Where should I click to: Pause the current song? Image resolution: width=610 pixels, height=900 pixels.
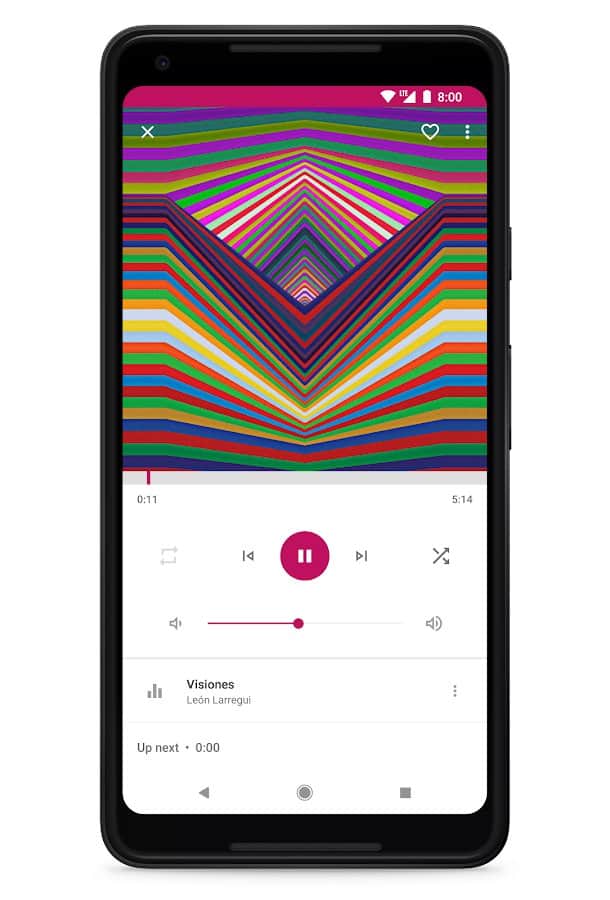[x=305, y=556]
